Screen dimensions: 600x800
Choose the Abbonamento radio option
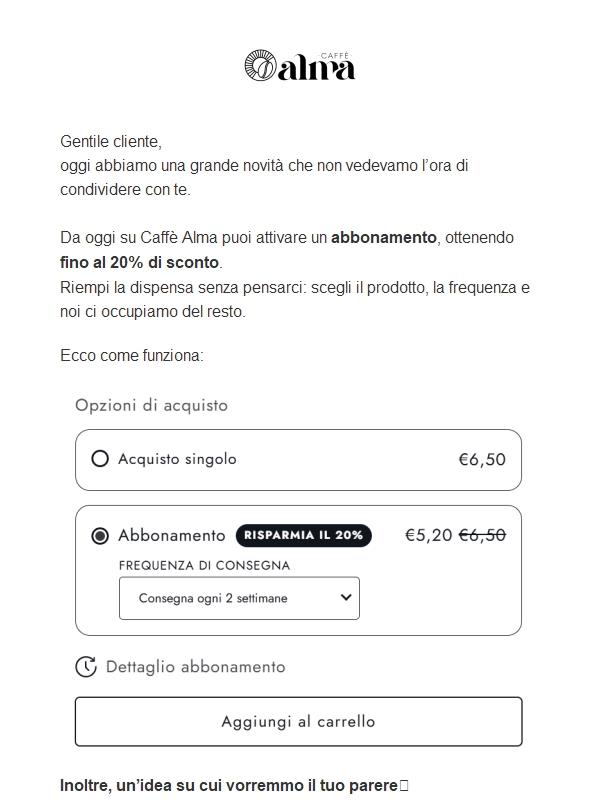point(100,536)
